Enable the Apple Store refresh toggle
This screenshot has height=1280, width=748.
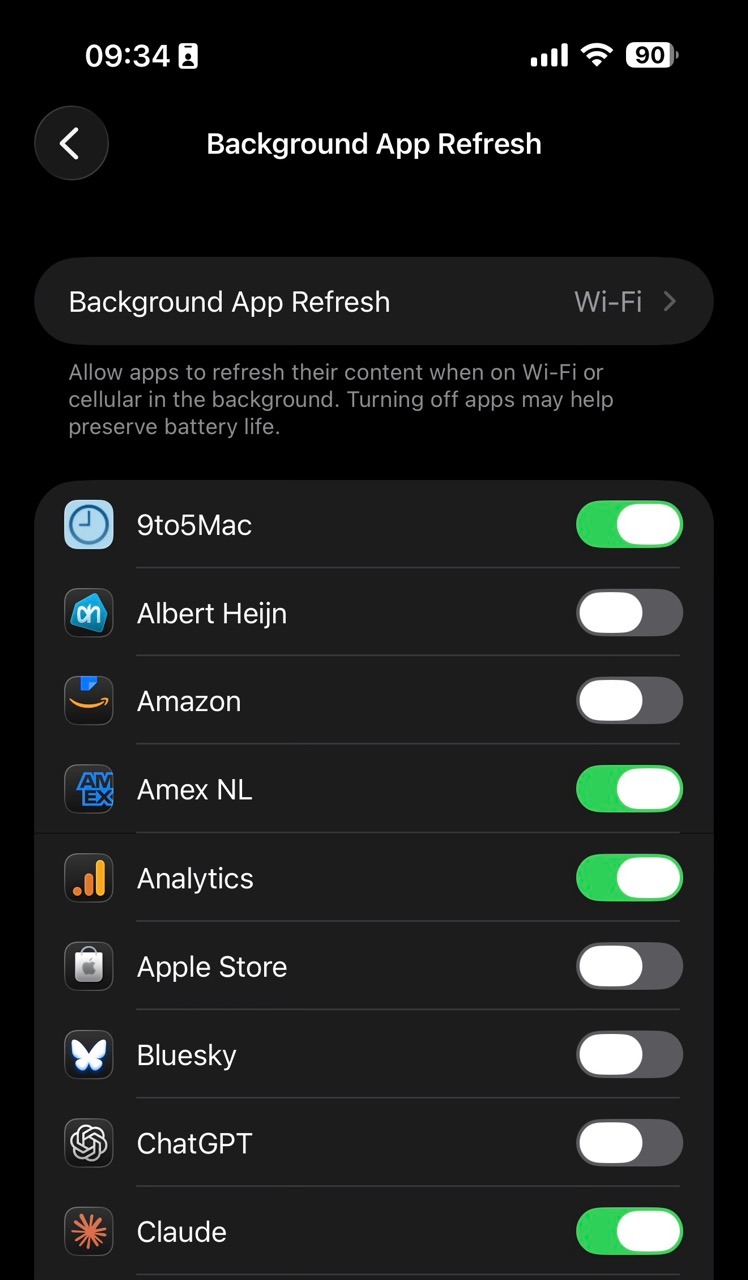629,967
